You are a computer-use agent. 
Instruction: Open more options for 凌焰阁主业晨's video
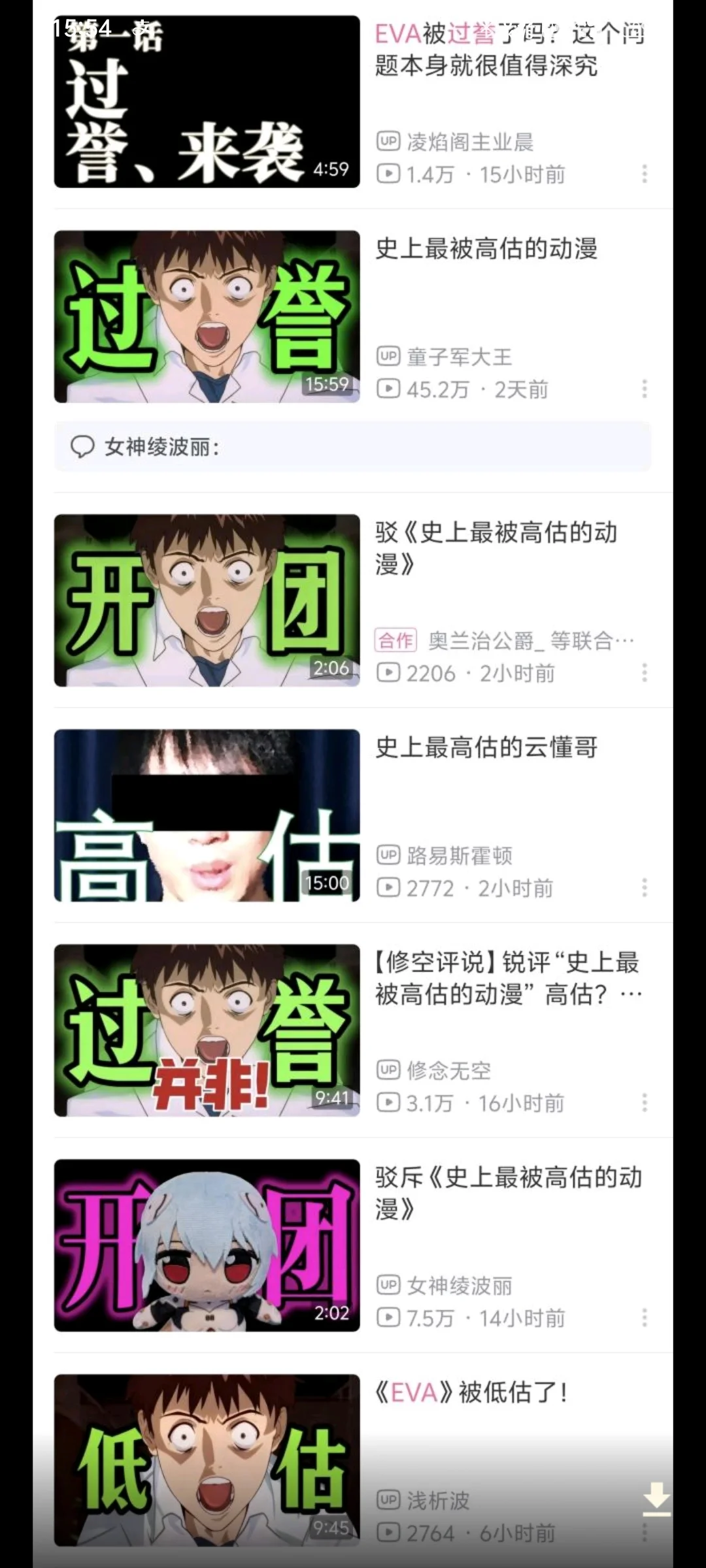coord(645,174)
